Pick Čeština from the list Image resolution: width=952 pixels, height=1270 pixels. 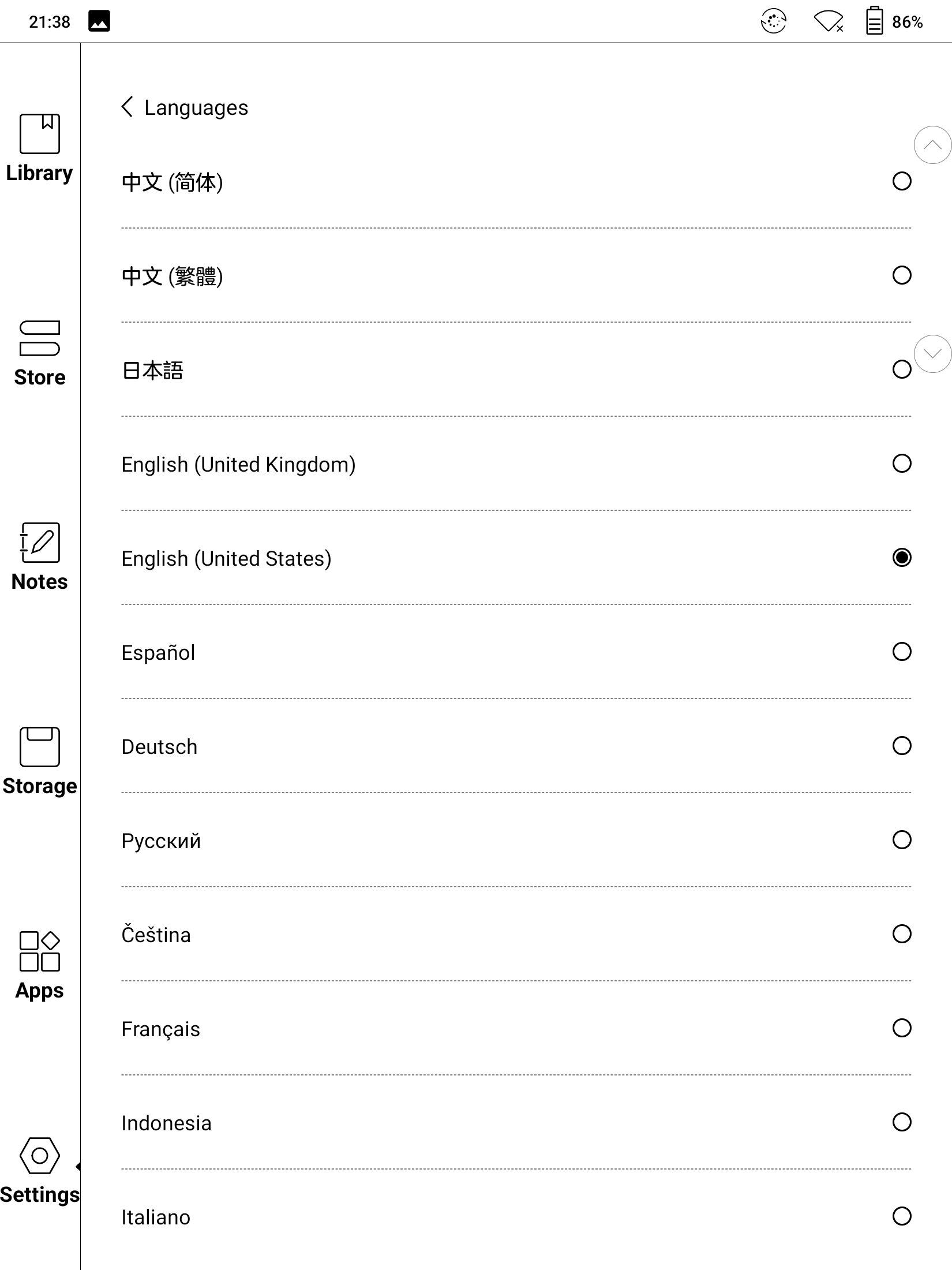[901, 934]
